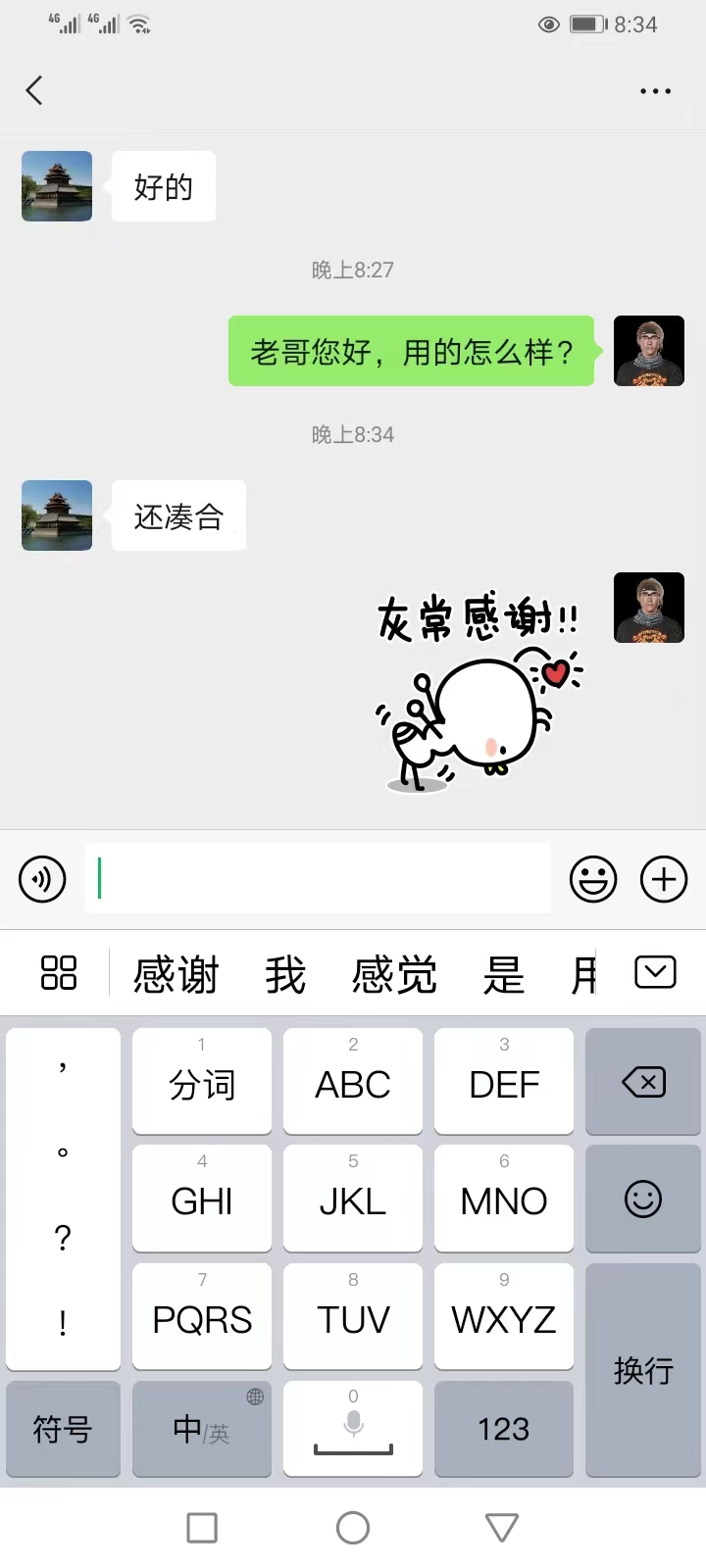
Task: Tap the 换行 newline key
Action: (643, 1370)
